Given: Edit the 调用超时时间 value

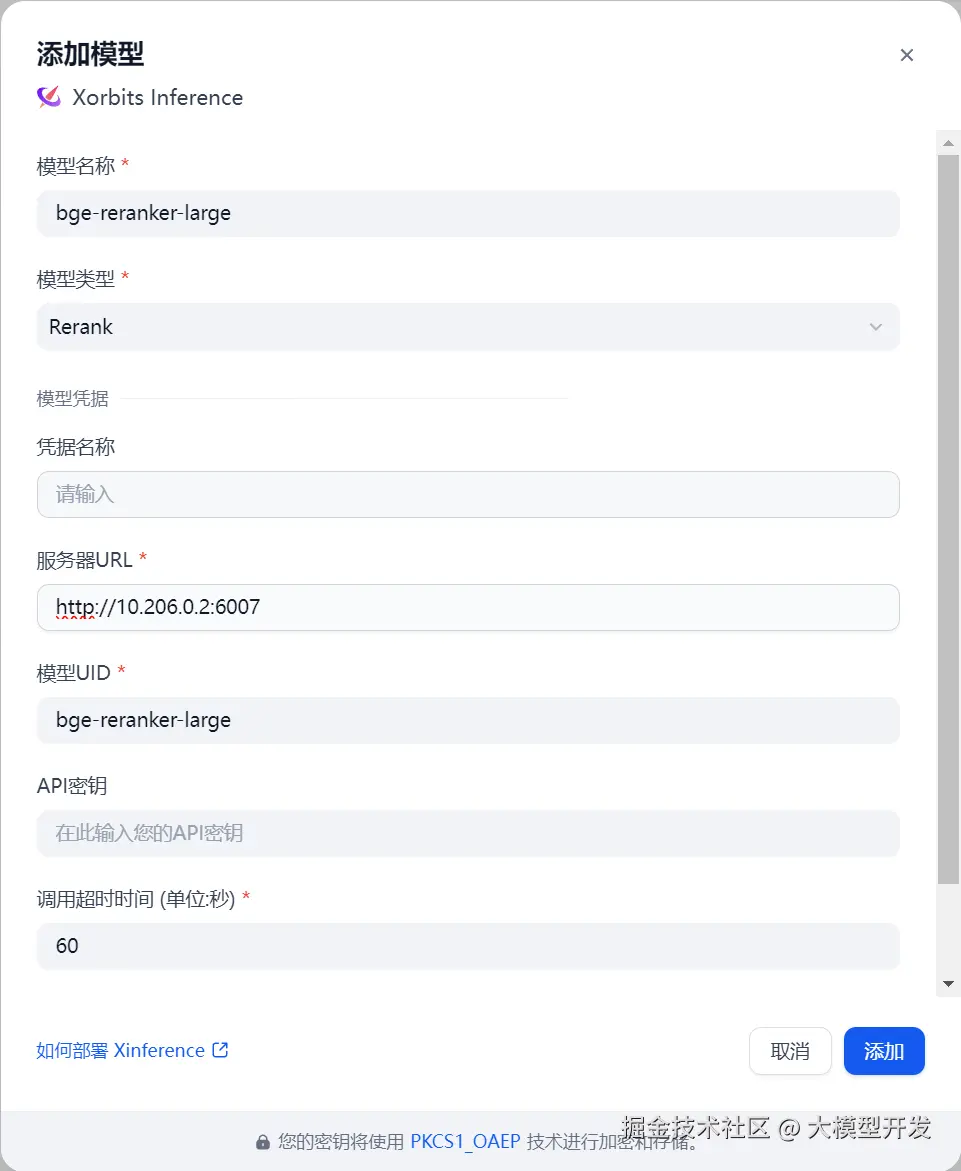Looking at the screenshot, I should click(x=467, y=946).
